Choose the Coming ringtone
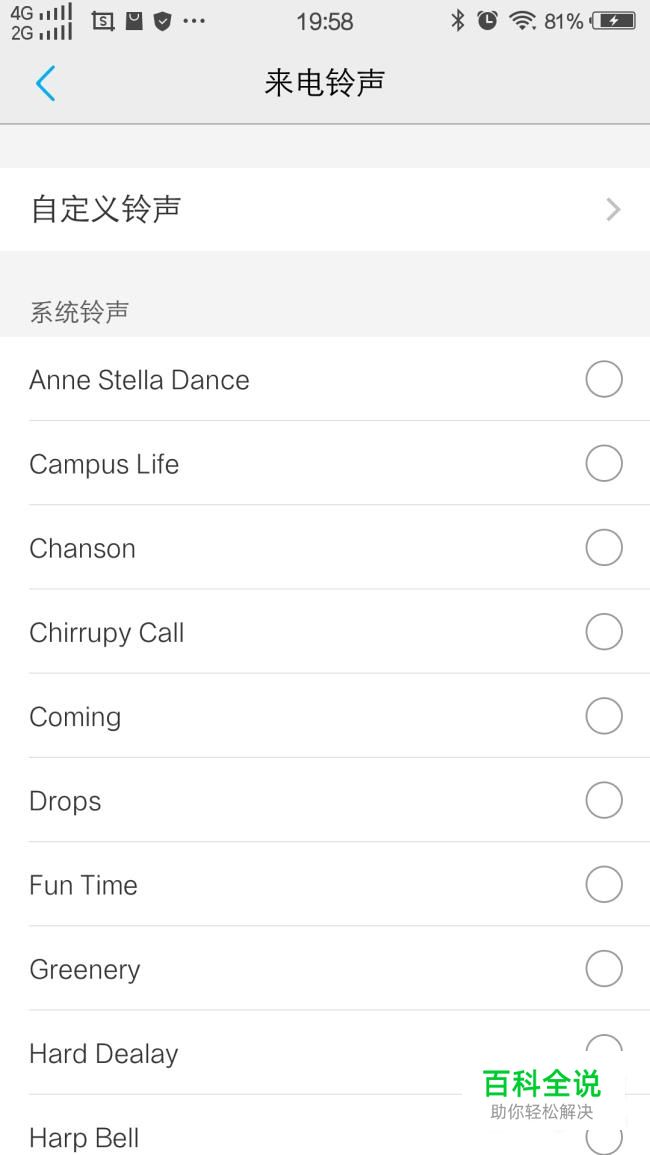The height and width of the screenshot is (1155, 650). click(x=325, y=716)
